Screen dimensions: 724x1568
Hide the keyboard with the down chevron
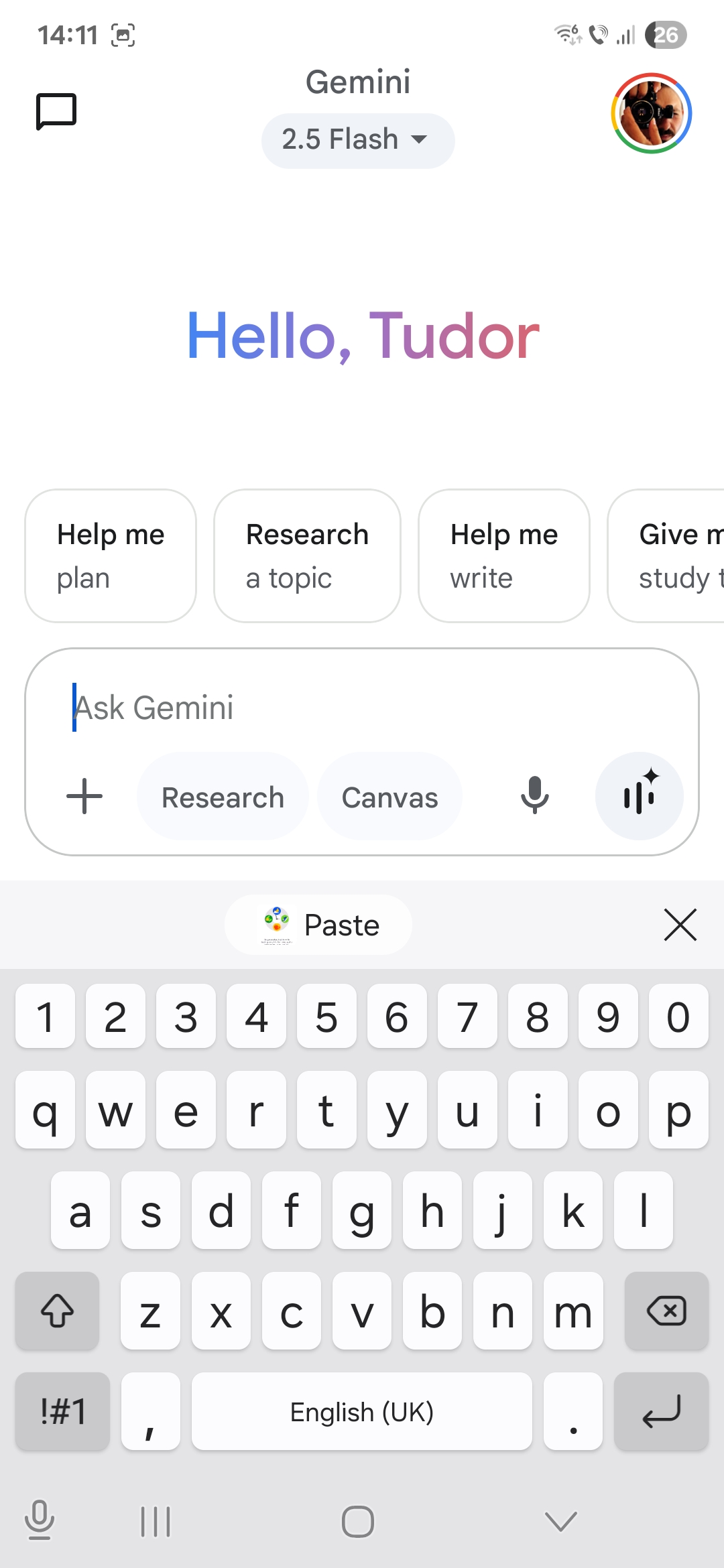pyautogui.click(x=561, y=1521)
